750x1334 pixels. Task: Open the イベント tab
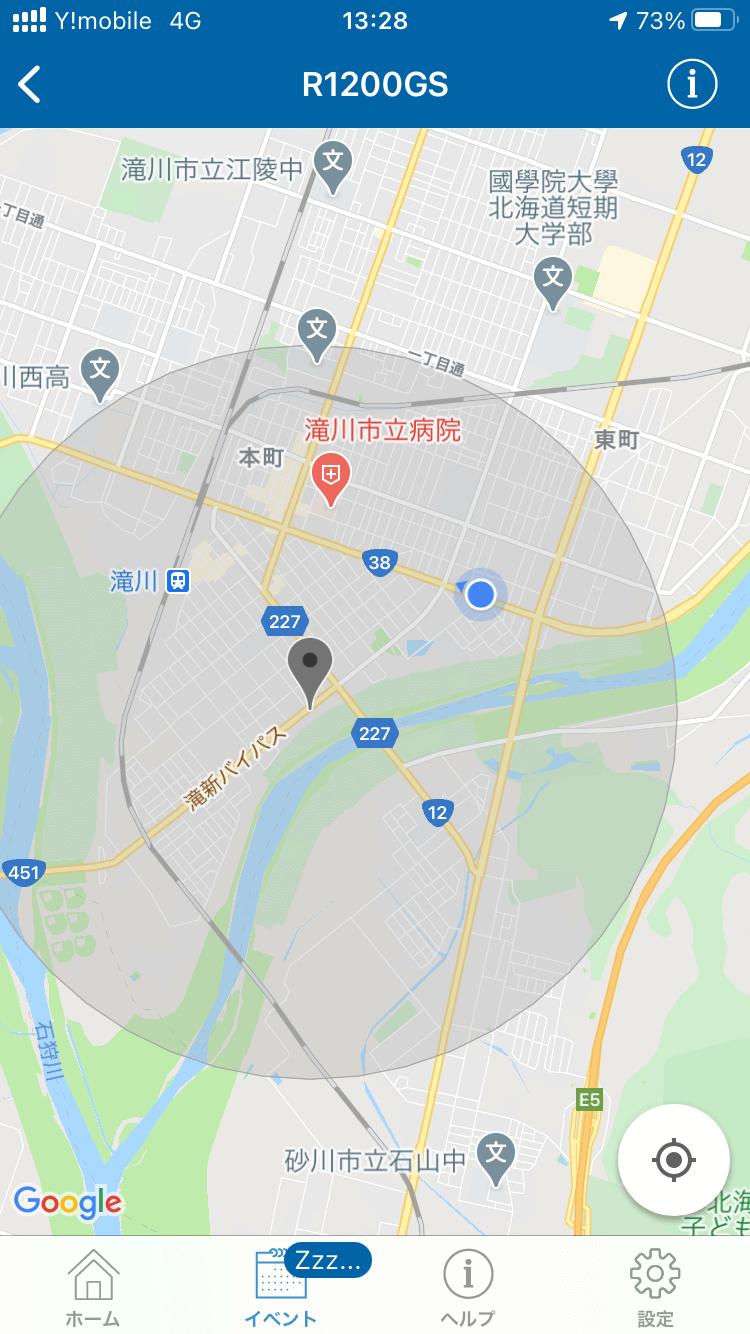[281, 1288]
